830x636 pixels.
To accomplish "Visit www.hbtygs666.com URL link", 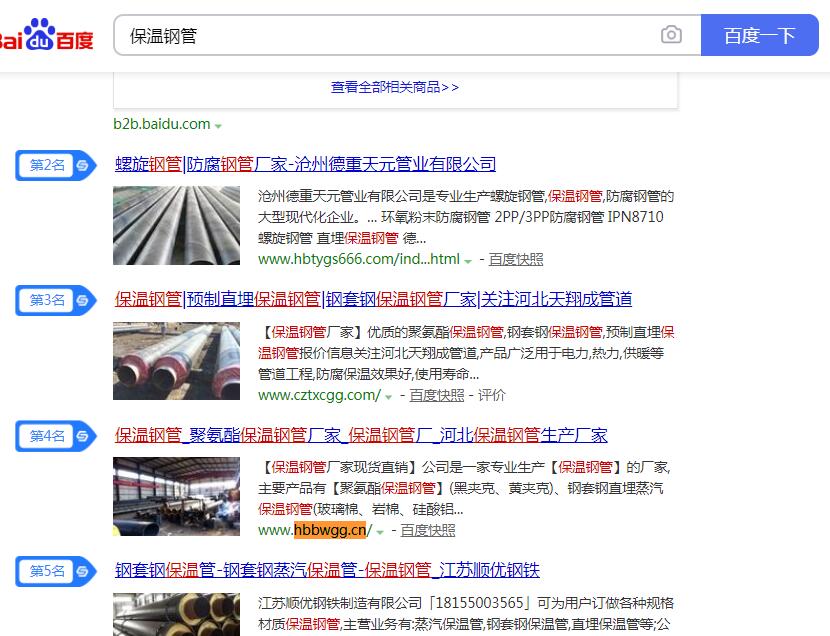I will click(x=358, y=259).
